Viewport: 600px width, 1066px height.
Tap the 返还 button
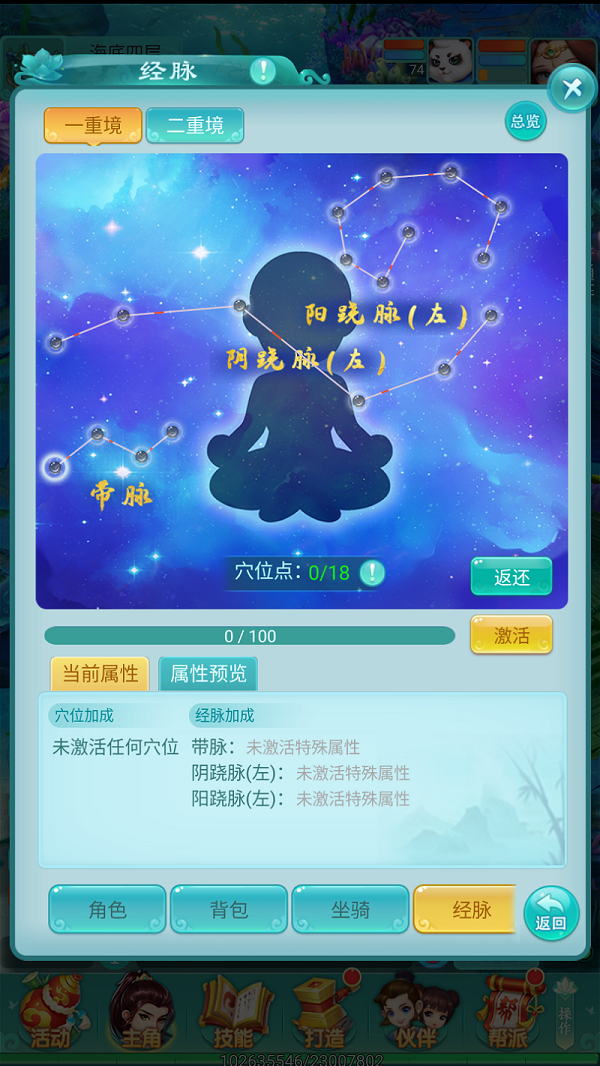coord(512,577)
